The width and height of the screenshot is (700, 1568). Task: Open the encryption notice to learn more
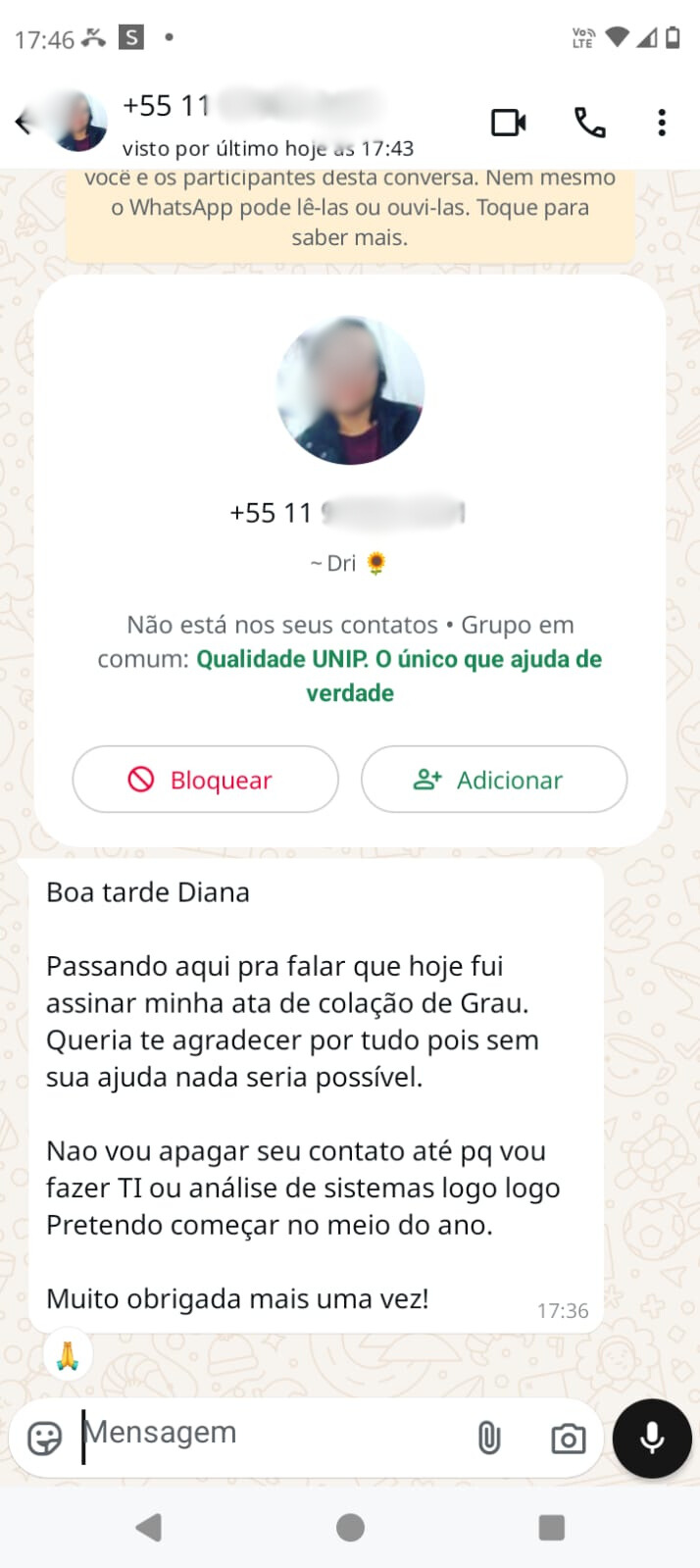coord(349,208)
